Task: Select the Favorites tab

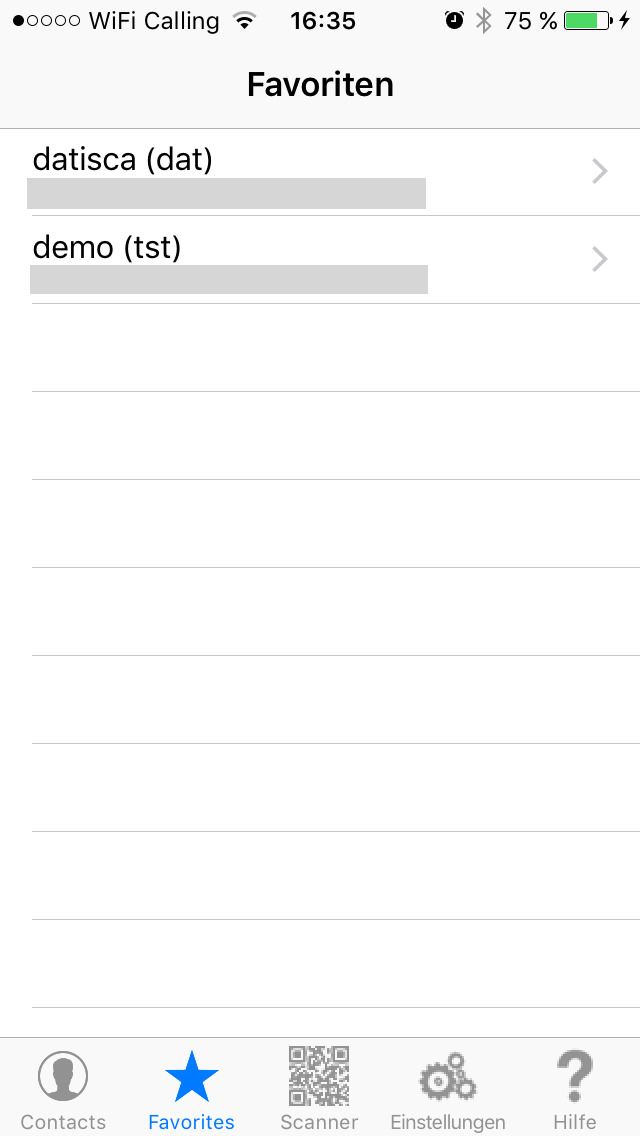Action: 191,1089
